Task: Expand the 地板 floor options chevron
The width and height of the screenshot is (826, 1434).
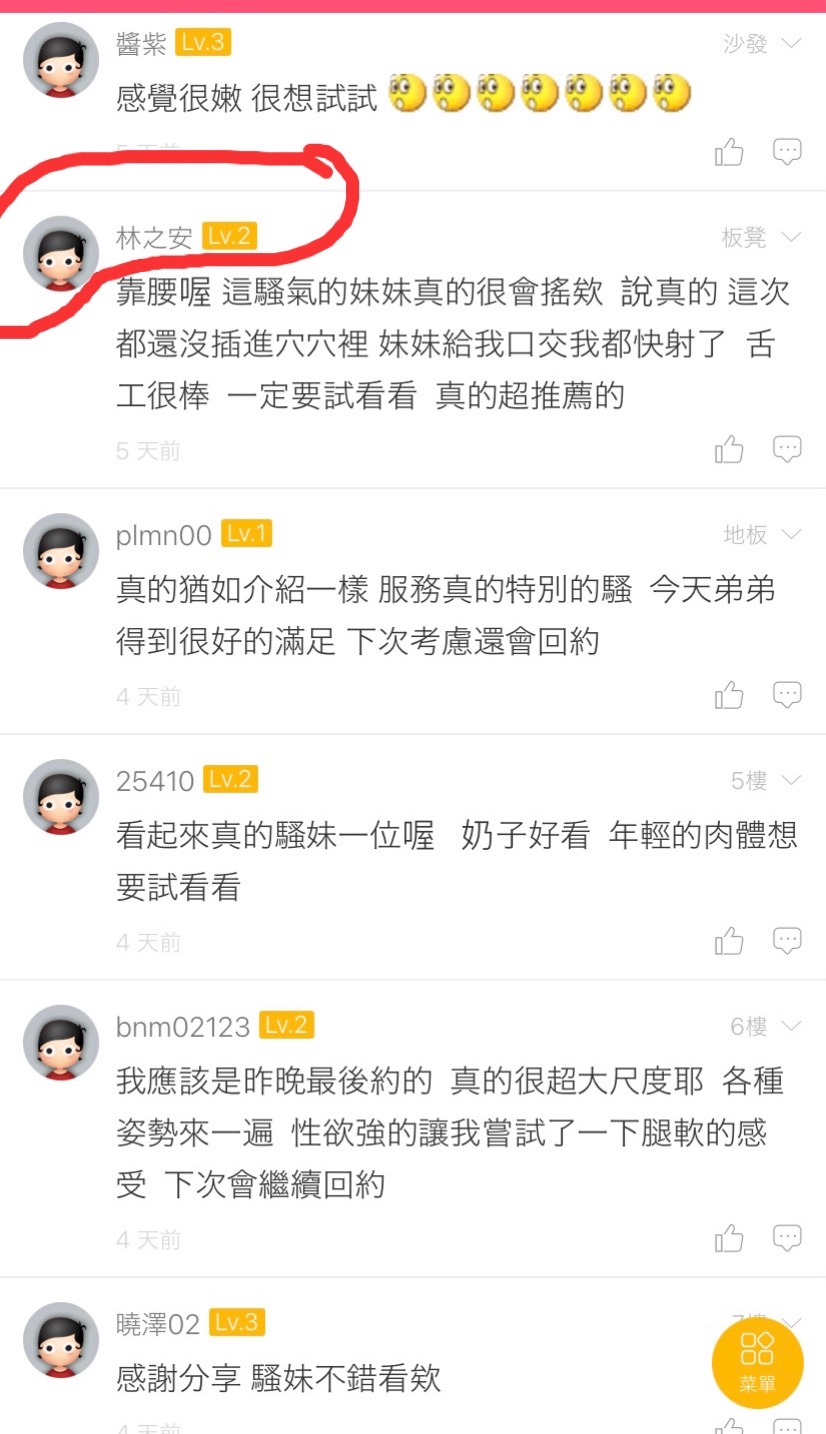Action: click(791, 535)
